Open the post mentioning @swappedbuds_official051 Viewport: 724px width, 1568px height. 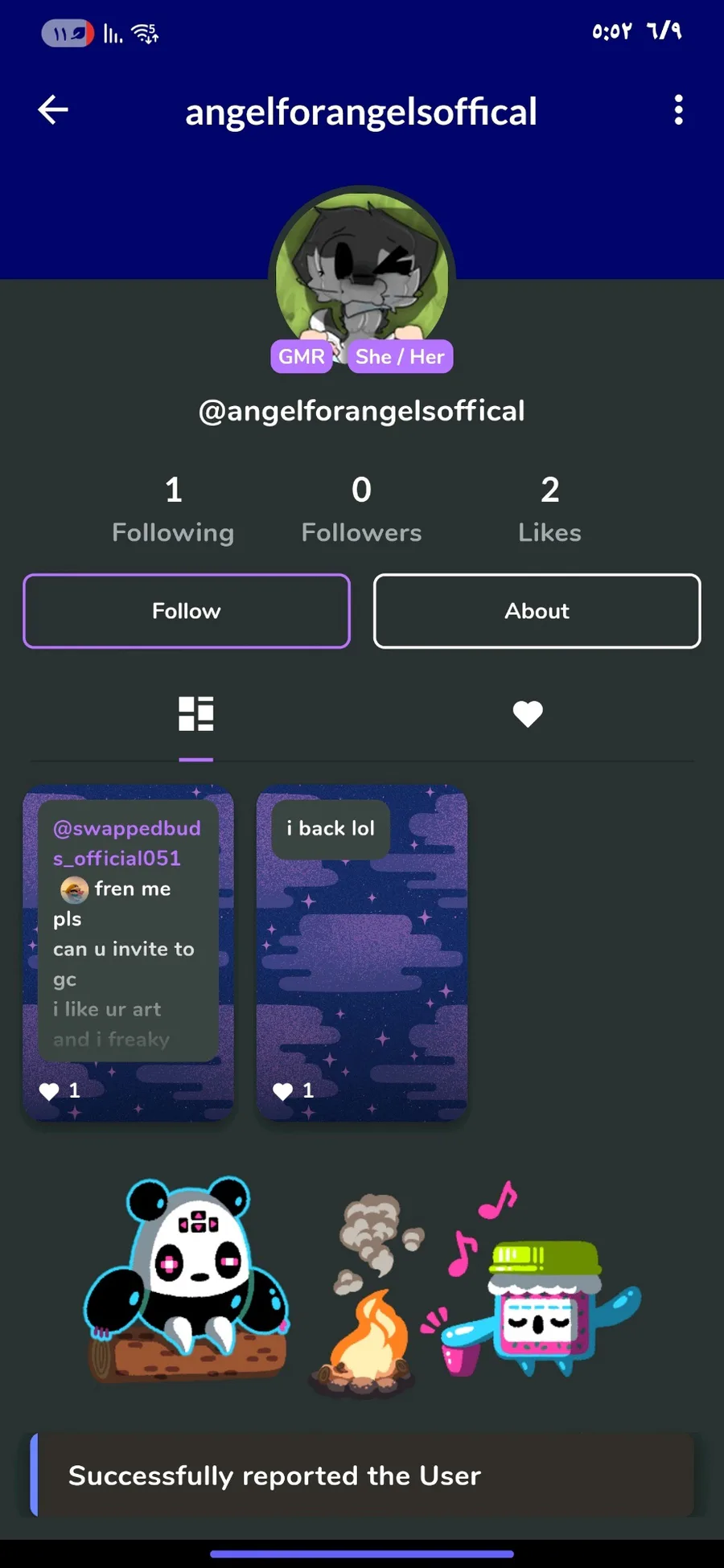coord(129,953)
